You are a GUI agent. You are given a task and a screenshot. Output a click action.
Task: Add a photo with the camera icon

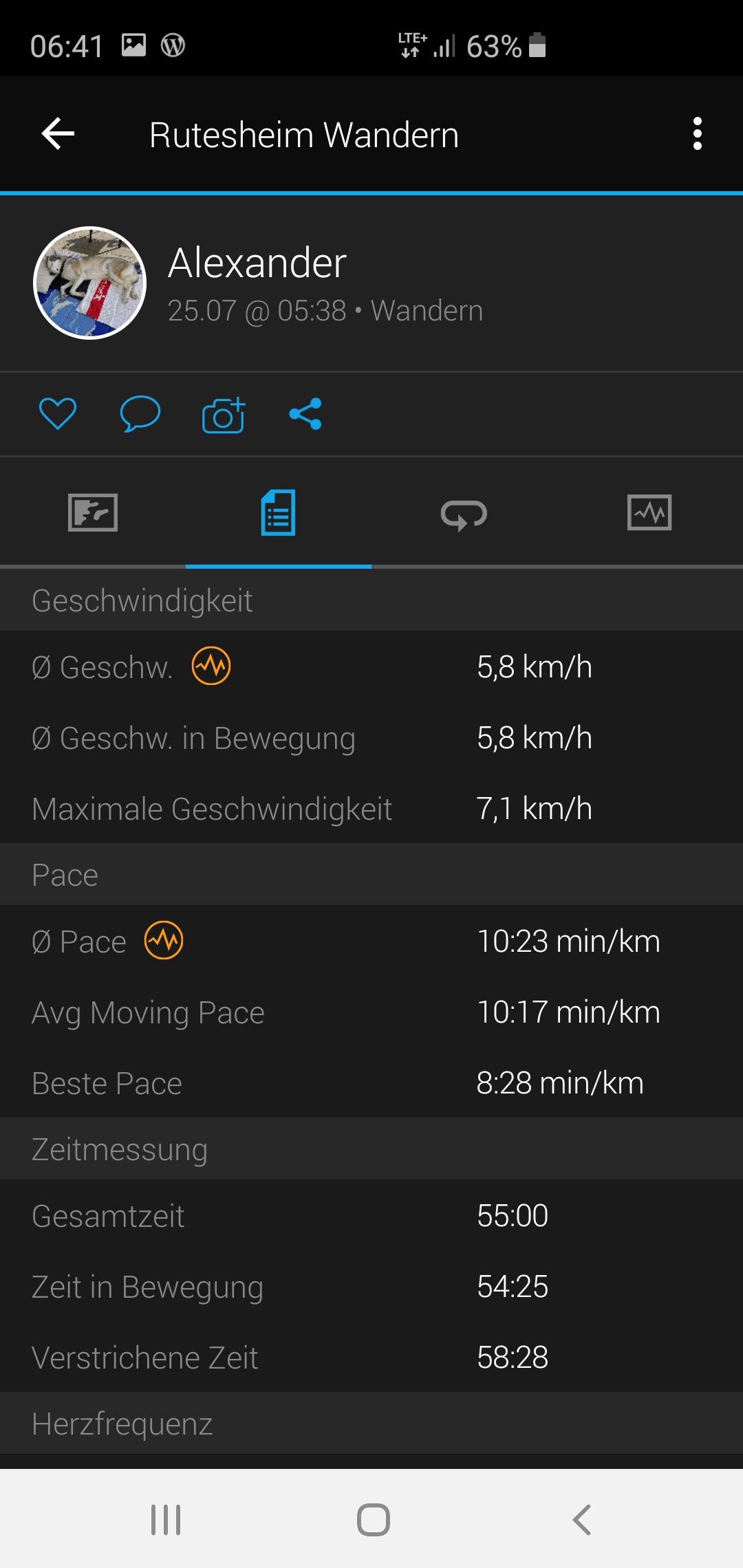[224, 415]
